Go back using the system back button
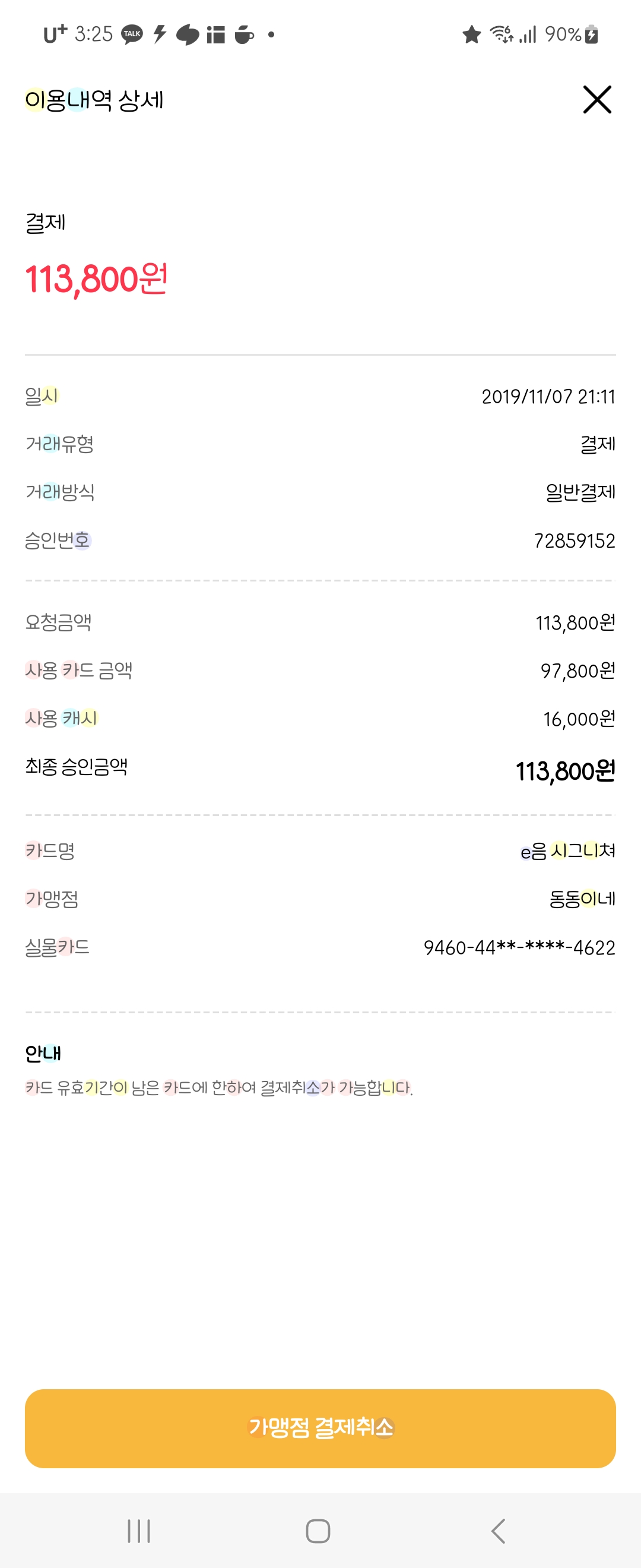641x1568 pixels. [x=498, y=1531]
